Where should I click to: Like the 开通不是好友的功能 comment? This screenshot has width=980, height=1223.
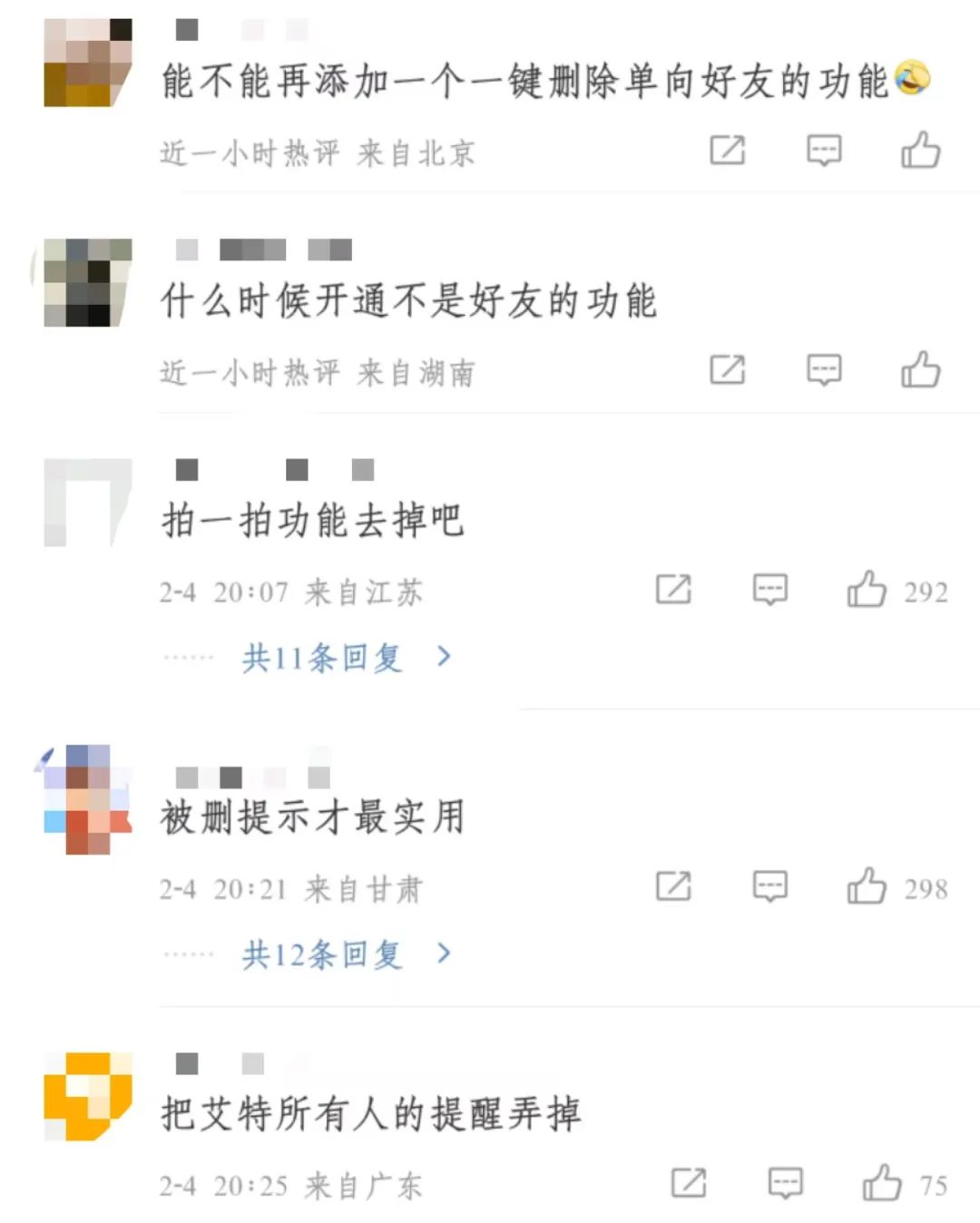920,370
